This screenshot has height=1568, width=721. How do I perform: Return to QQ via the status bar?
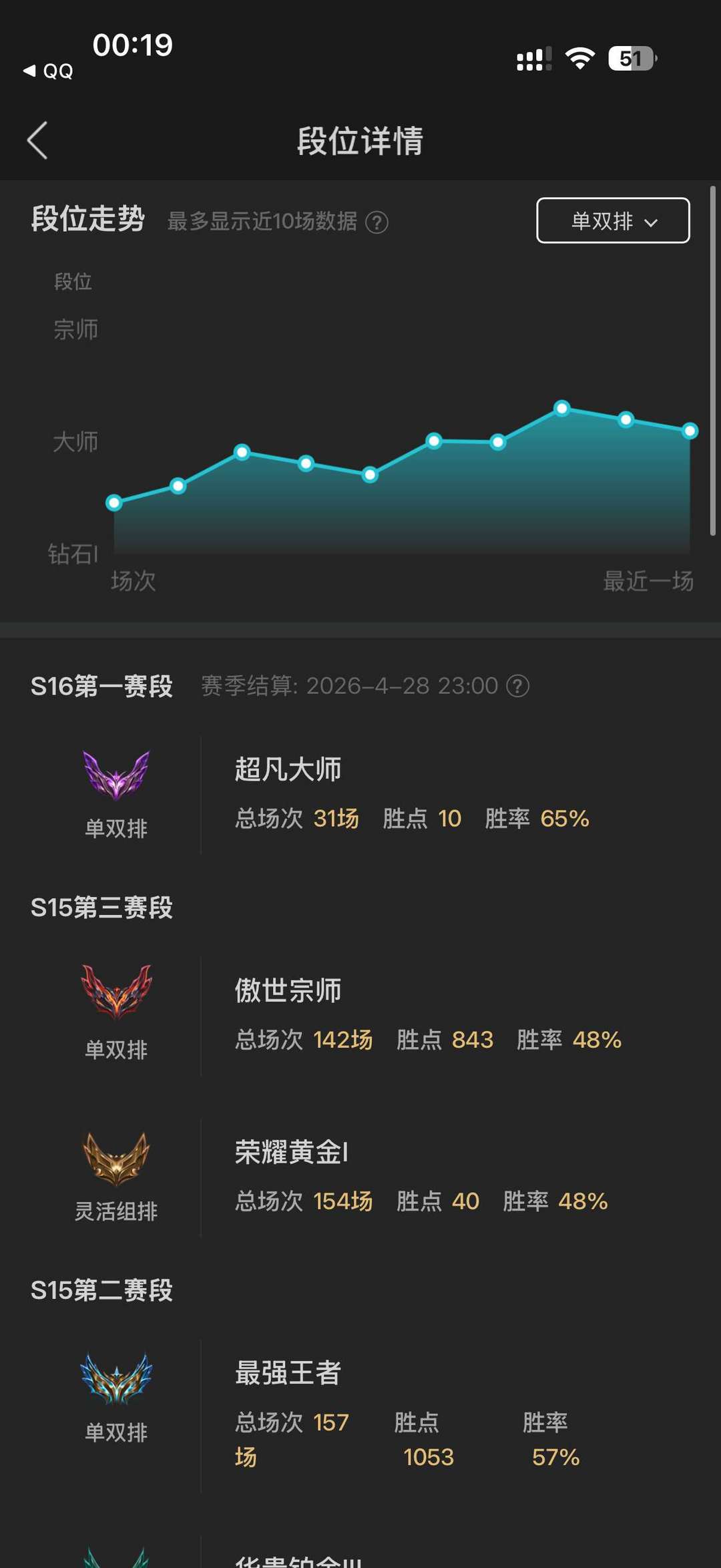point(48,71)
